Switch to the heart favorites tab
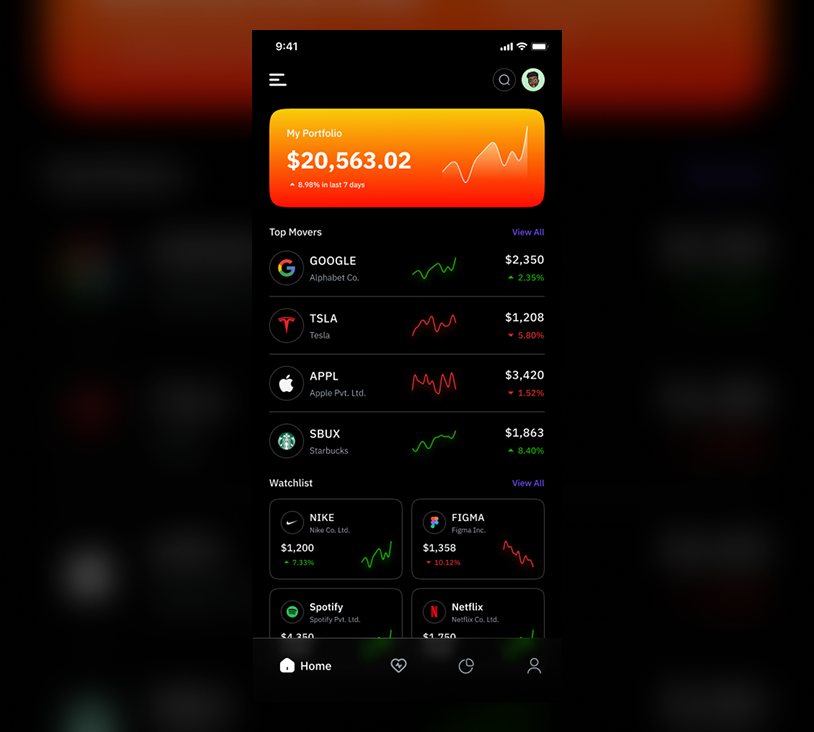This screenshot has height=732, width=814. (398, 666)
